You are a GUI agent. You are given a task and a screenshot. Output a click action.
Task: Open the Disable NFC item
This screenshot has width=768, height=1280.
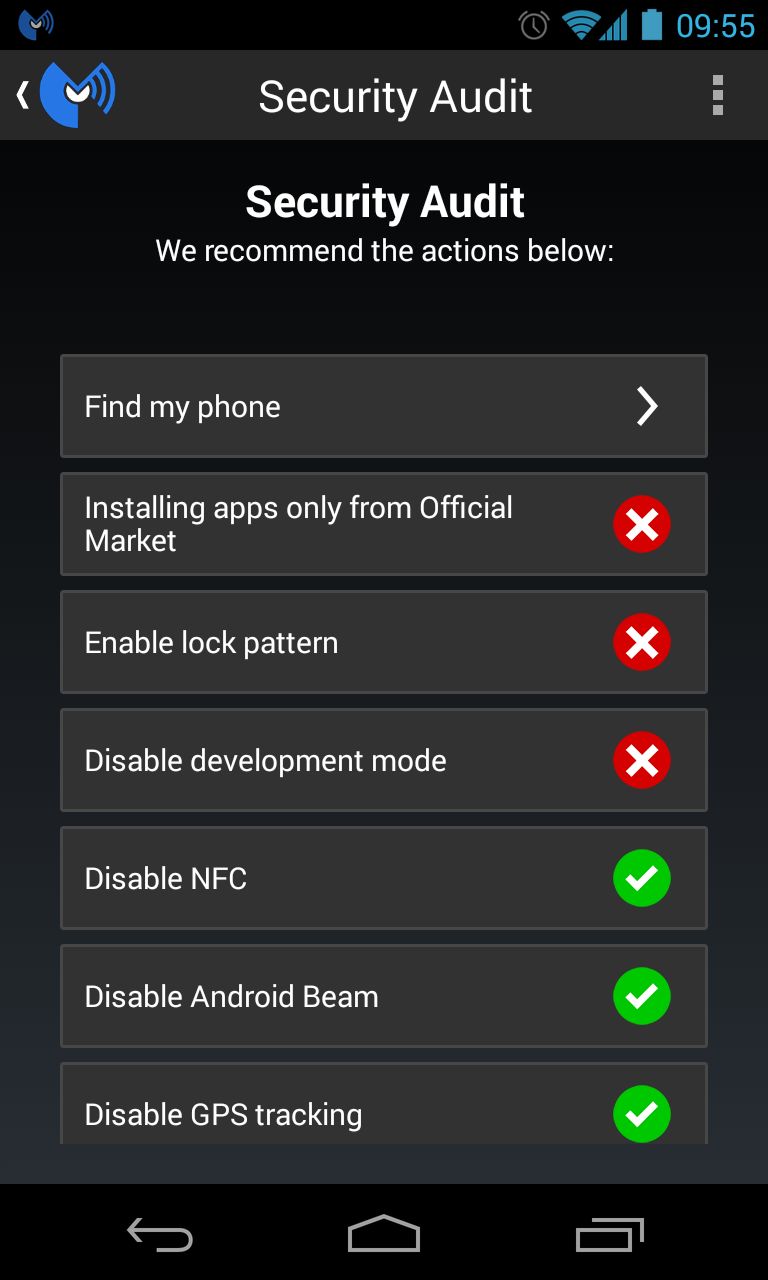coord(384,878)
